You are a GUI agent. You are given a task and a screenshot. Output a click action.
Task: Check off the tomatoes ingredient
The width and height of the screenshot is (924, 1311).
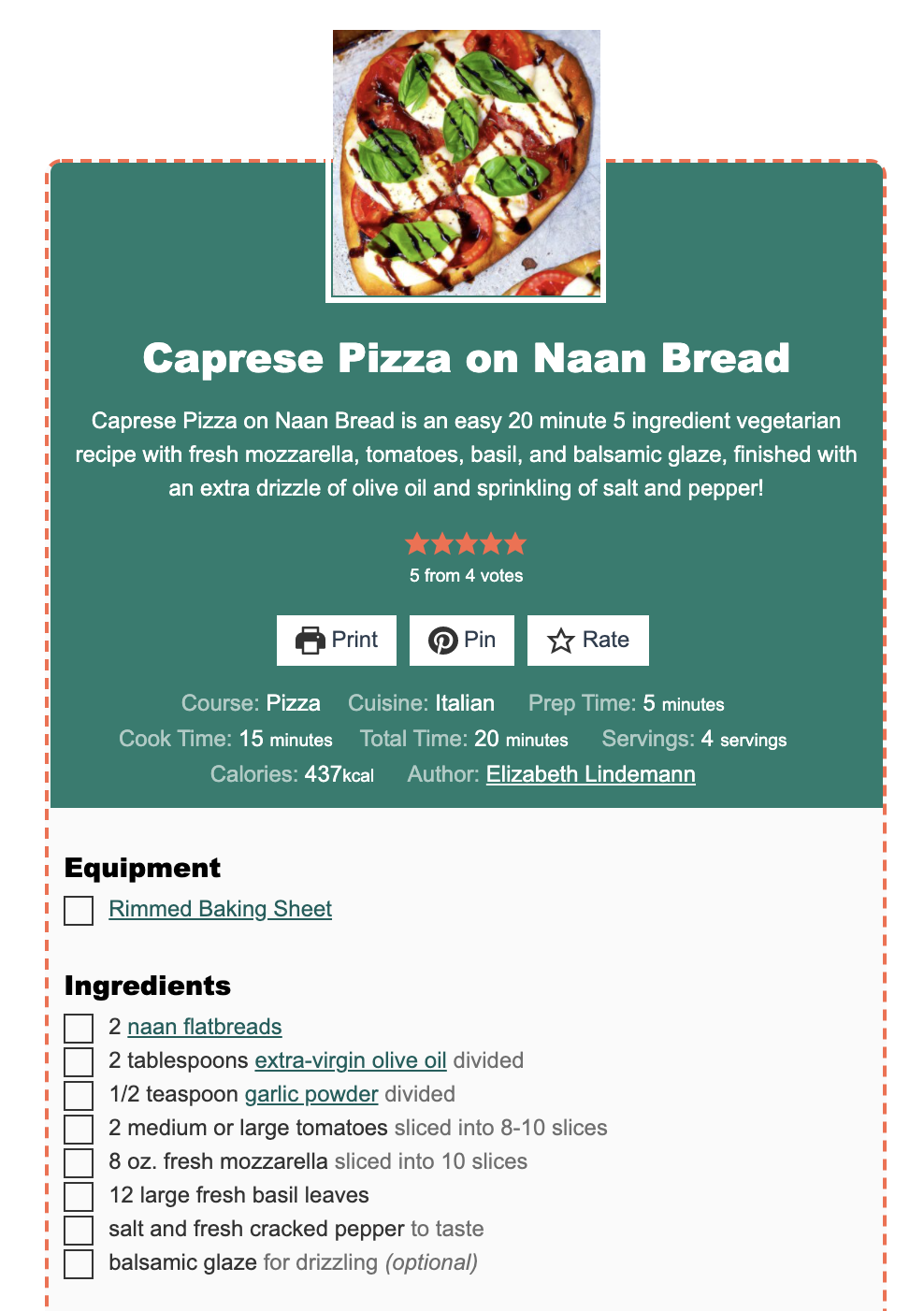(79, 1130)
